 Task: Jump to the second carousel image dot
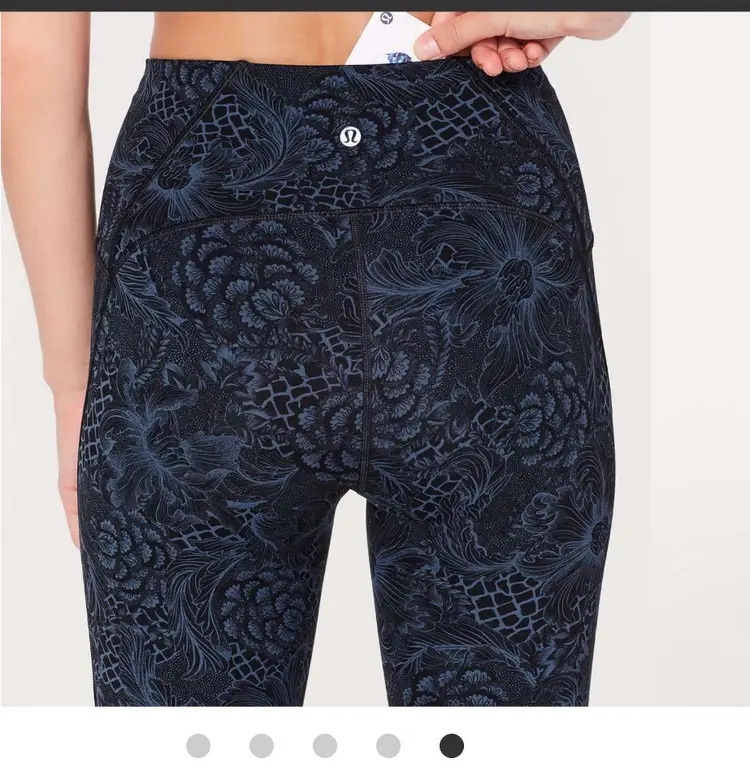click(x=261, y=745)
